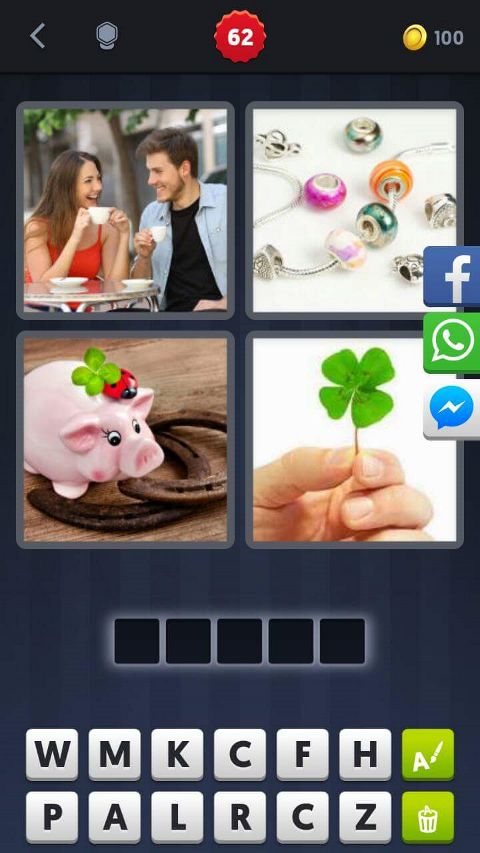Use the green trash hint to remove letters
The image size is (480, 853).
[x=428, y=817]
